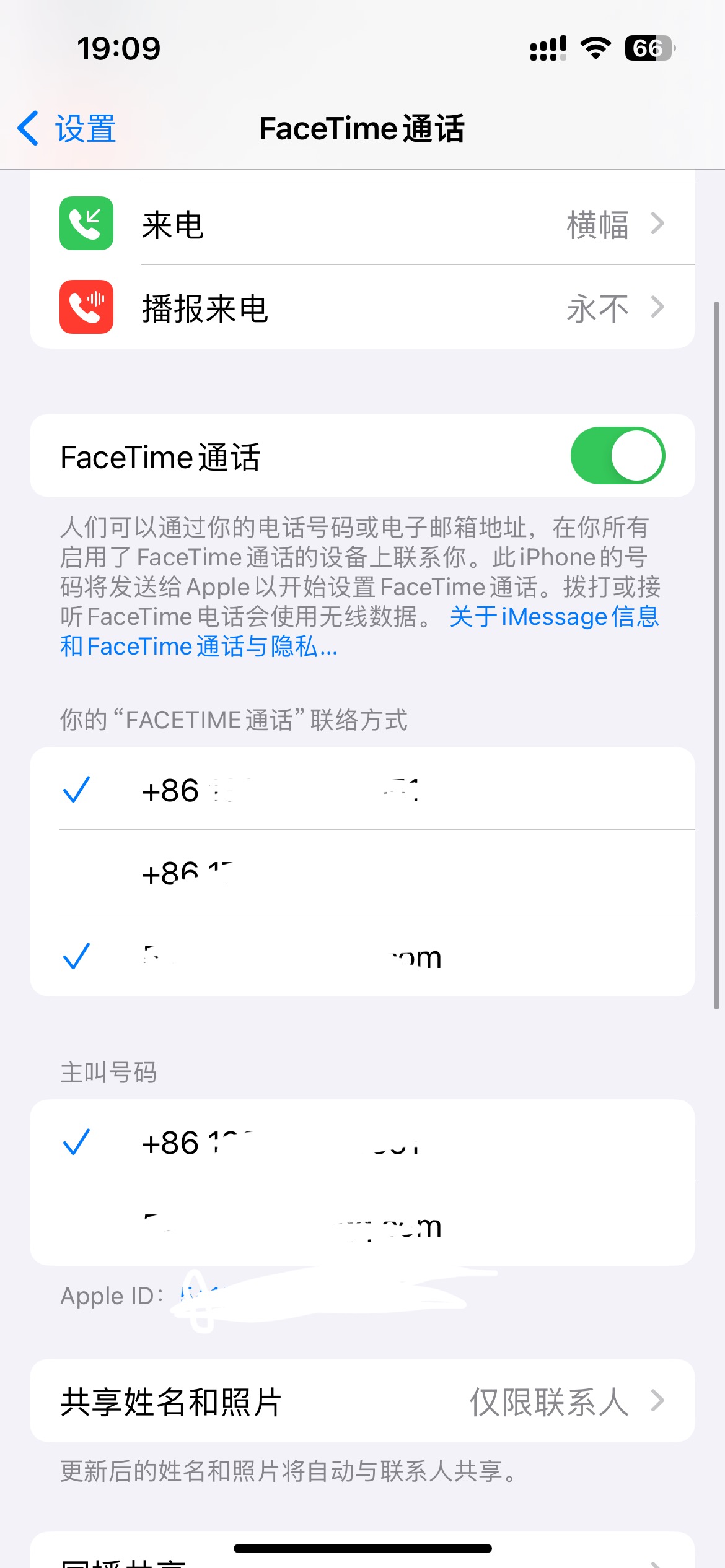
Task: Turn off the FaceTime通话 switch
Action: pyautogui.click(x=617, y=456)
